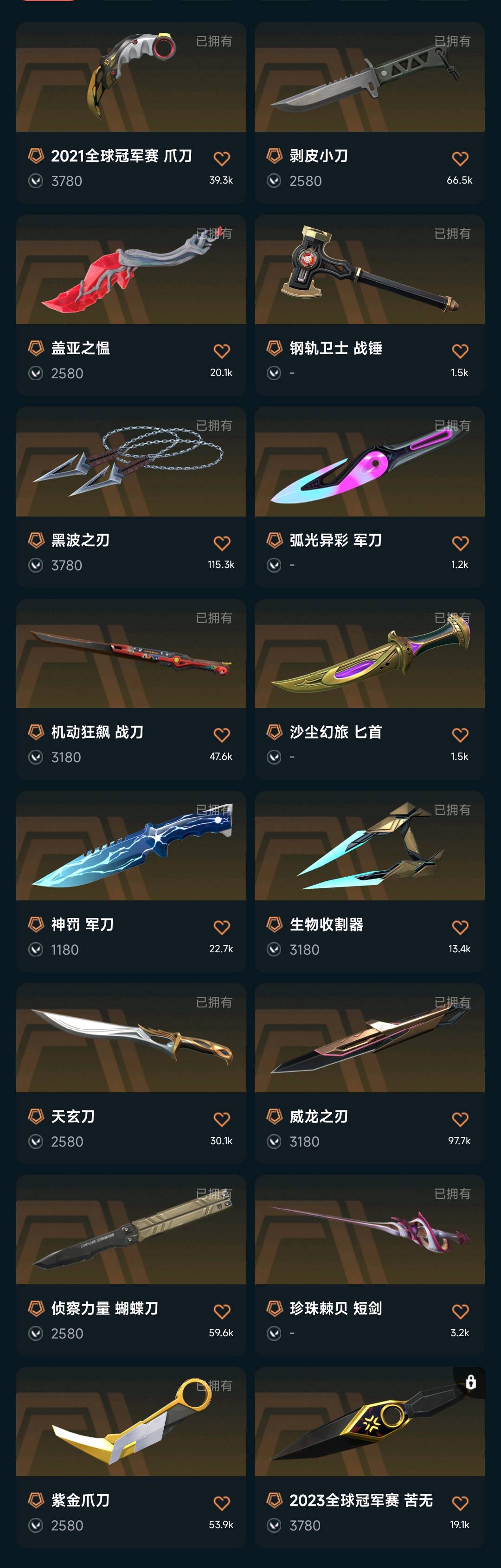Tap the heart on 威龙之刃
This screenshot has width=501, height=1568.
tap(460, 1119)
